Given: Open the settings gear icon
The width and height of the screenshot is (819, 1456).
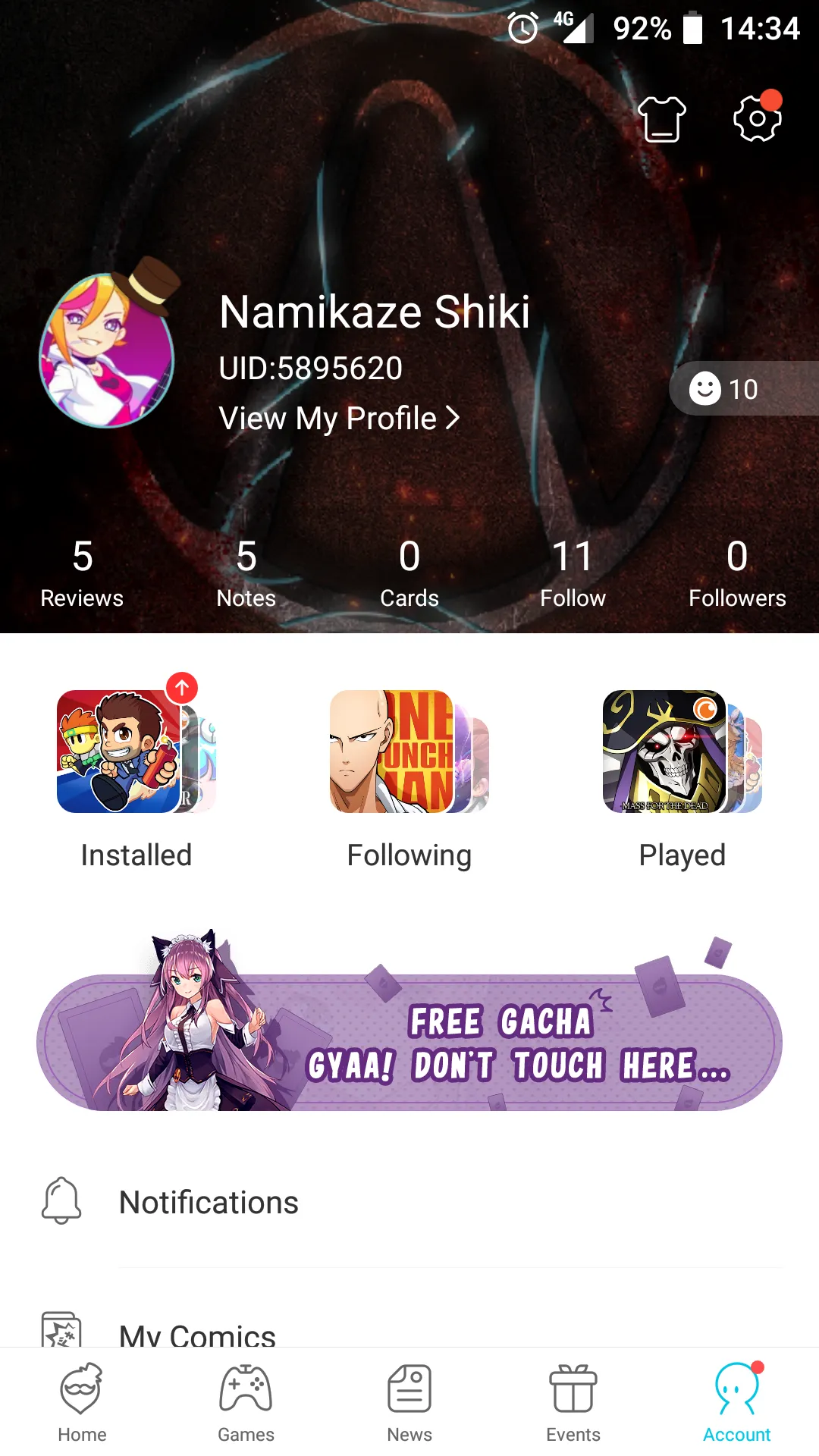Looking at the screenshot, I should point(757,119).
